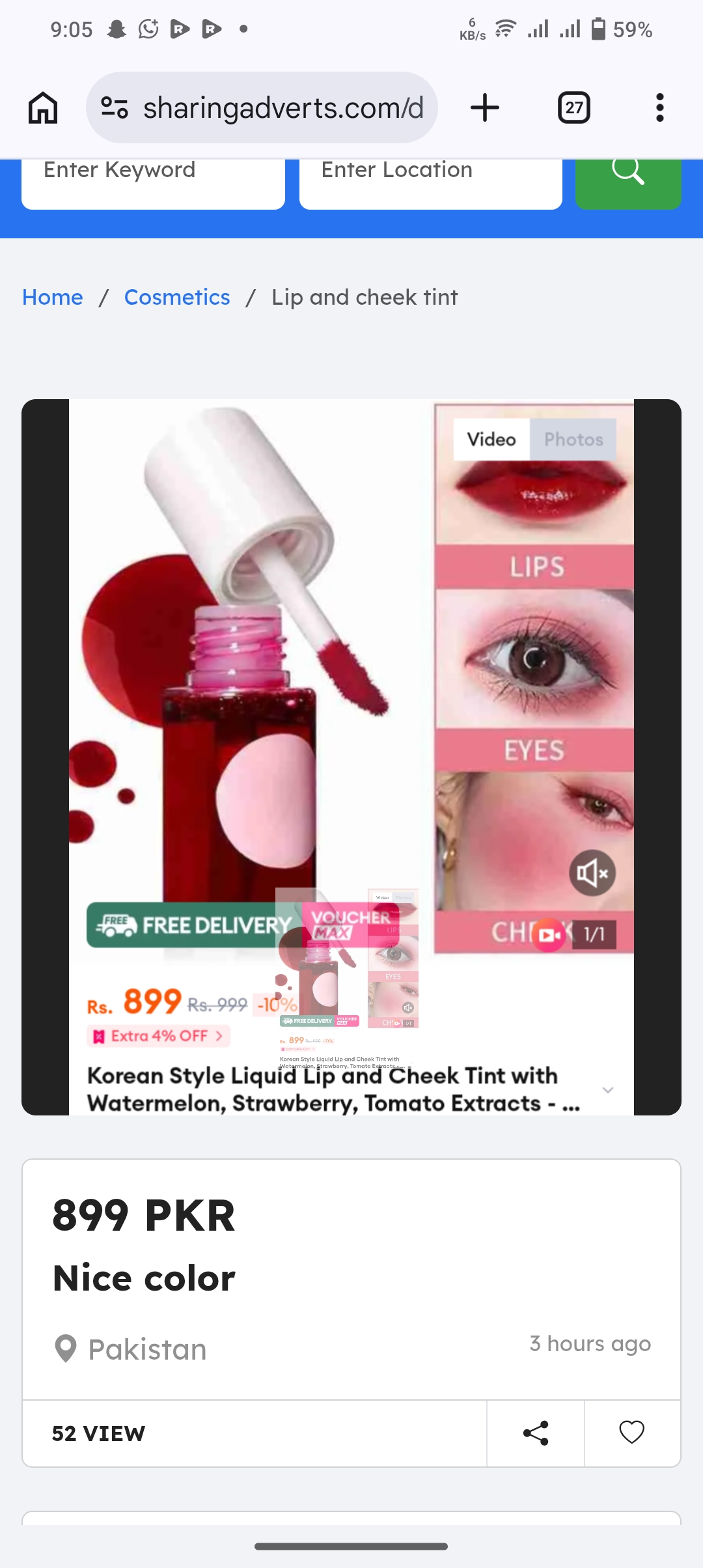
Task: Go to the Home breadcrumb link
Action: tap(53, 297)
